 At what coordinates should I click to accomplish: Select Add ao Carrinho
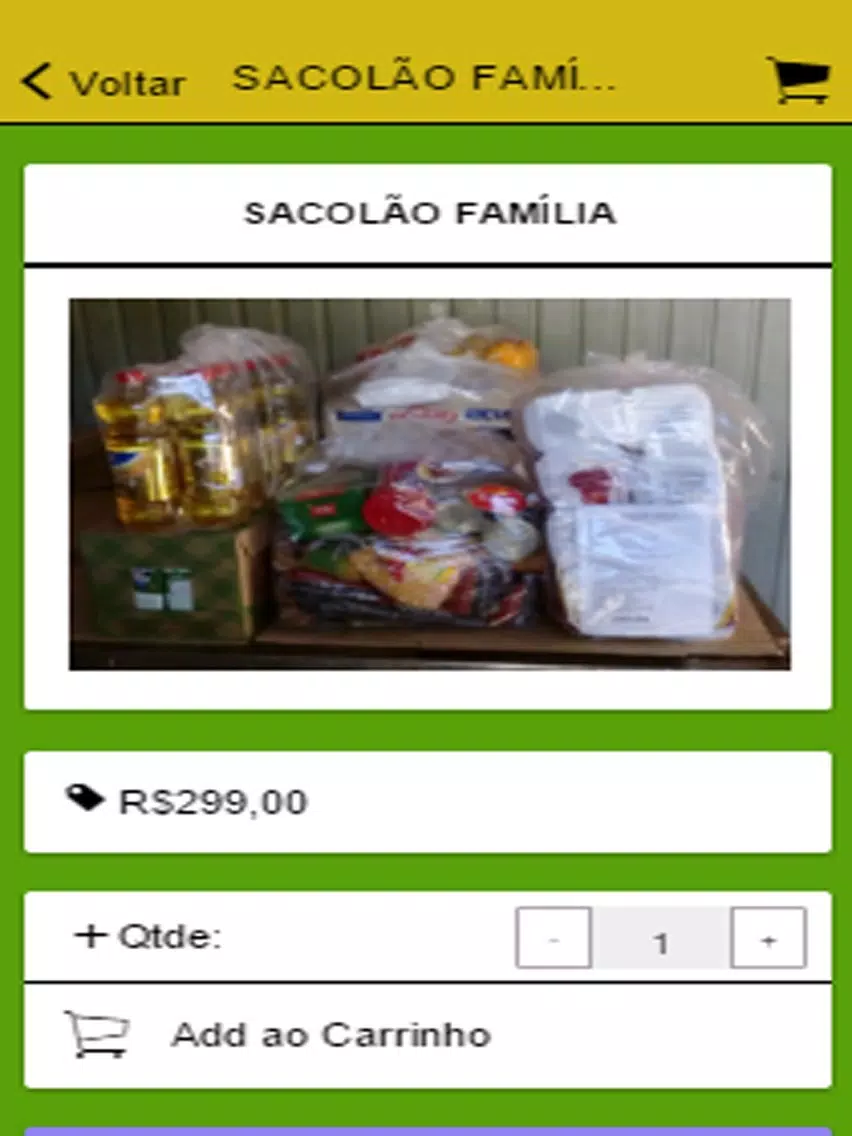[330, 1034]
